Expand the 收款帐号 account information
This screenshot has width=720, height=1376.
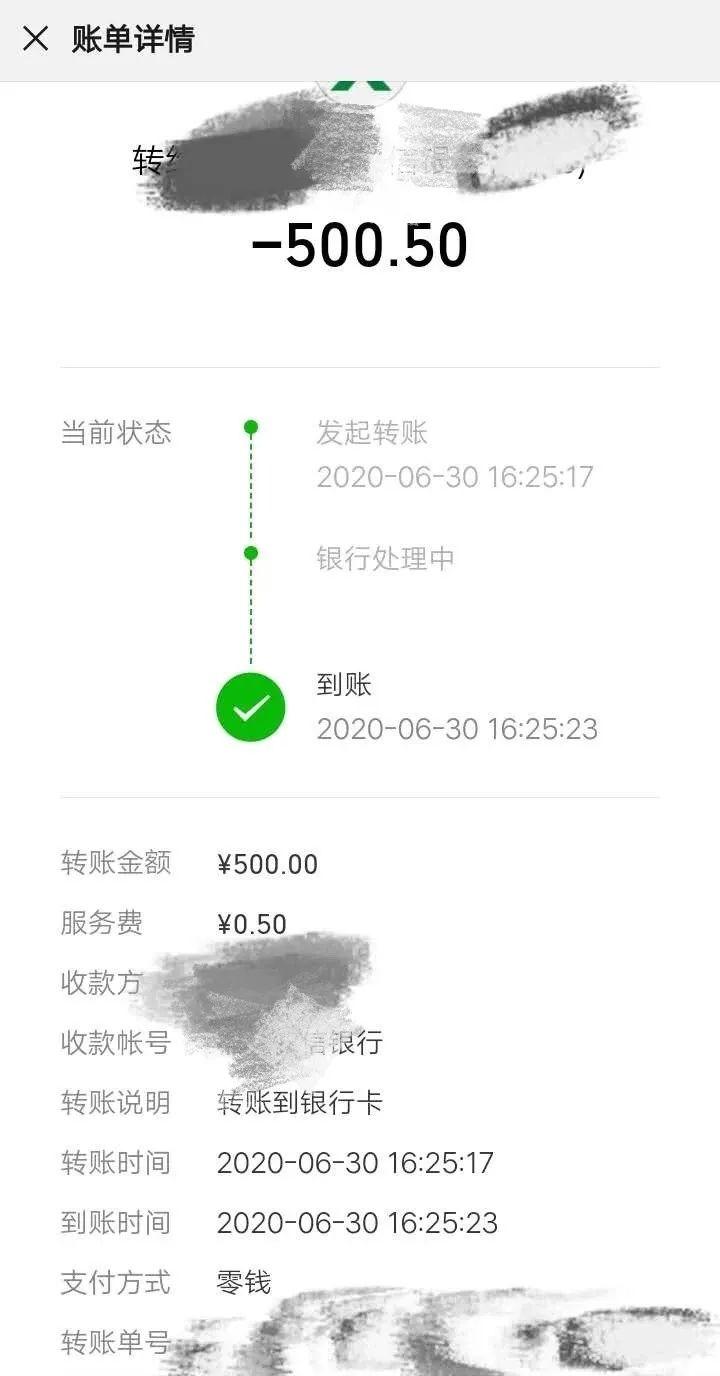tap(115, 1043)
